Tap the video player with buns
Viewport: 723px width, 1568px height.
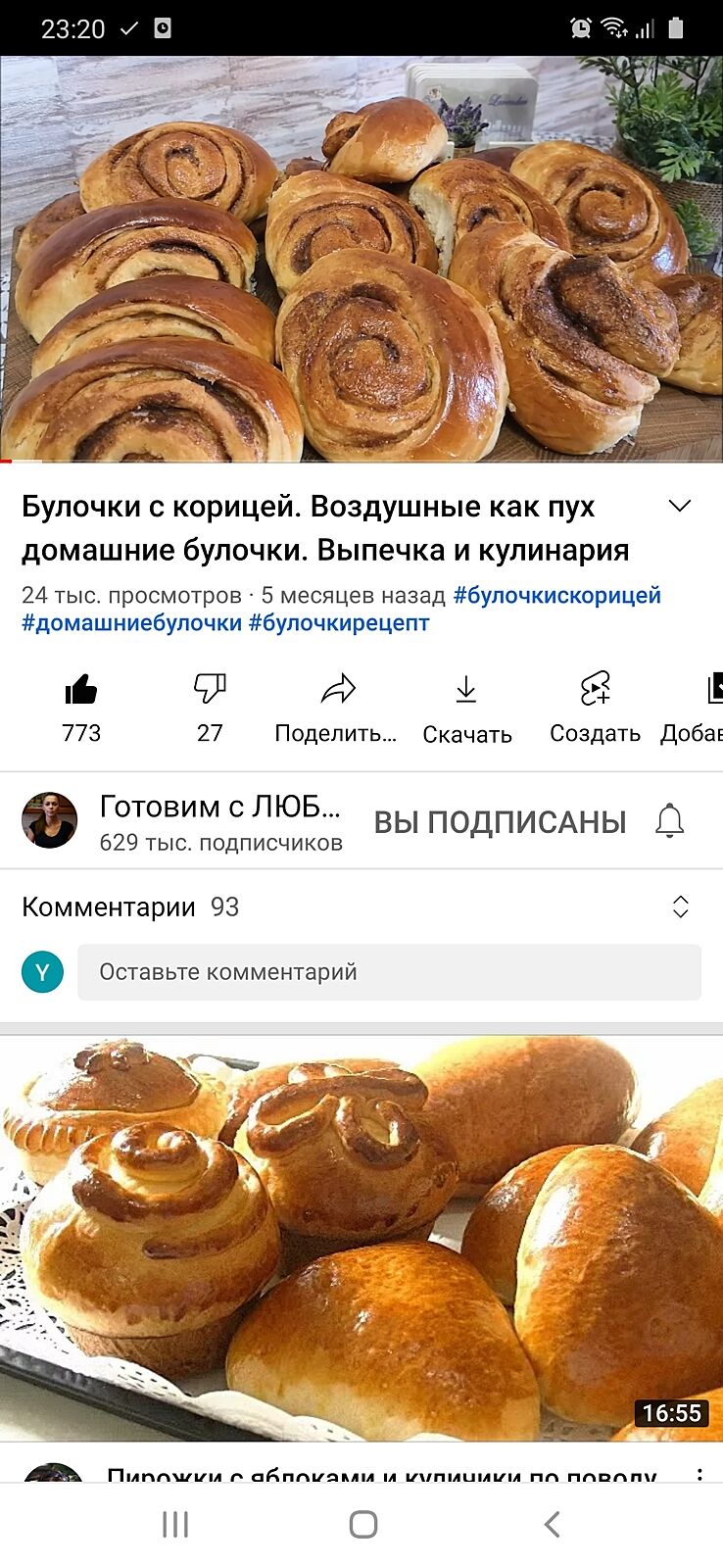[361, 259]
